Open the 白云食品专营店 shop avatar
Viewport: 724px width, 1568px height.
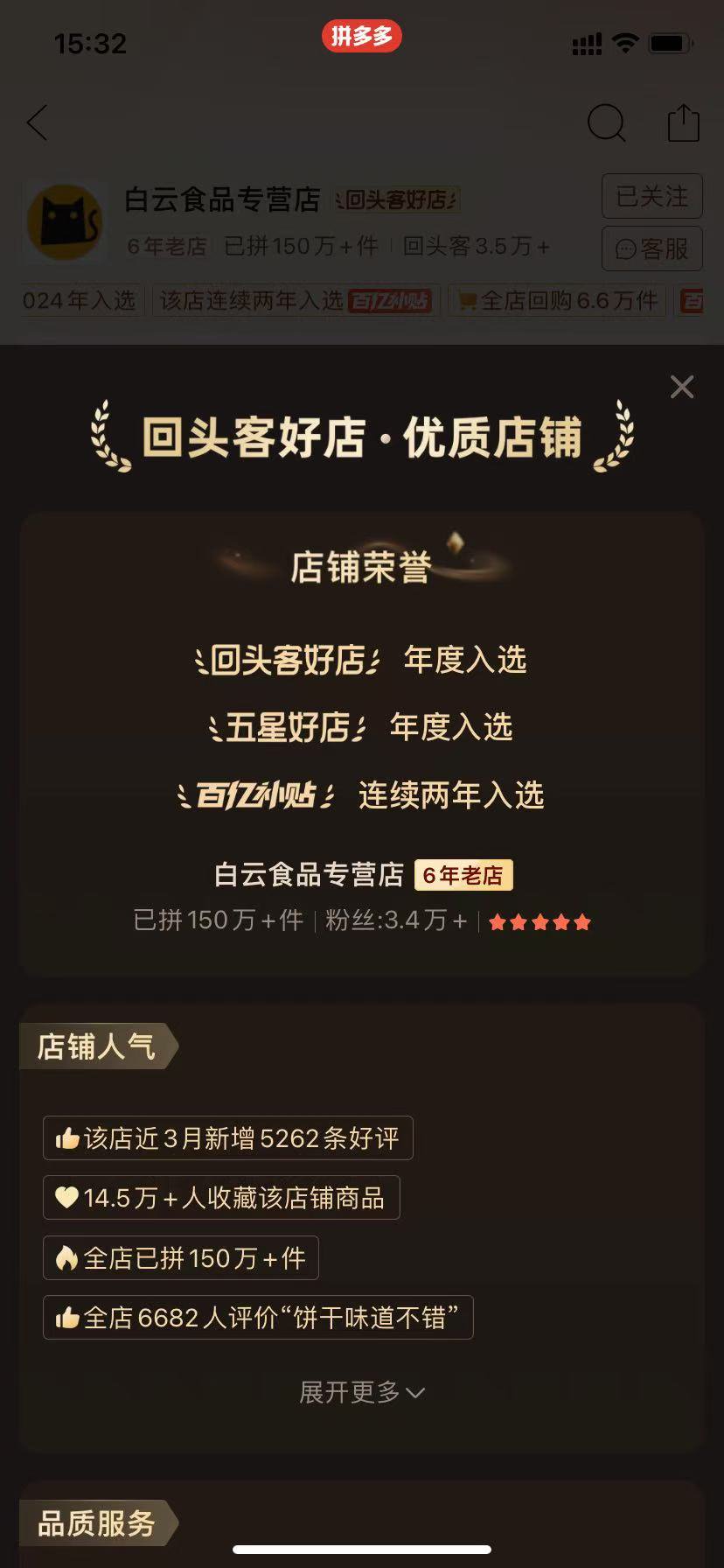tap(65, 222)
